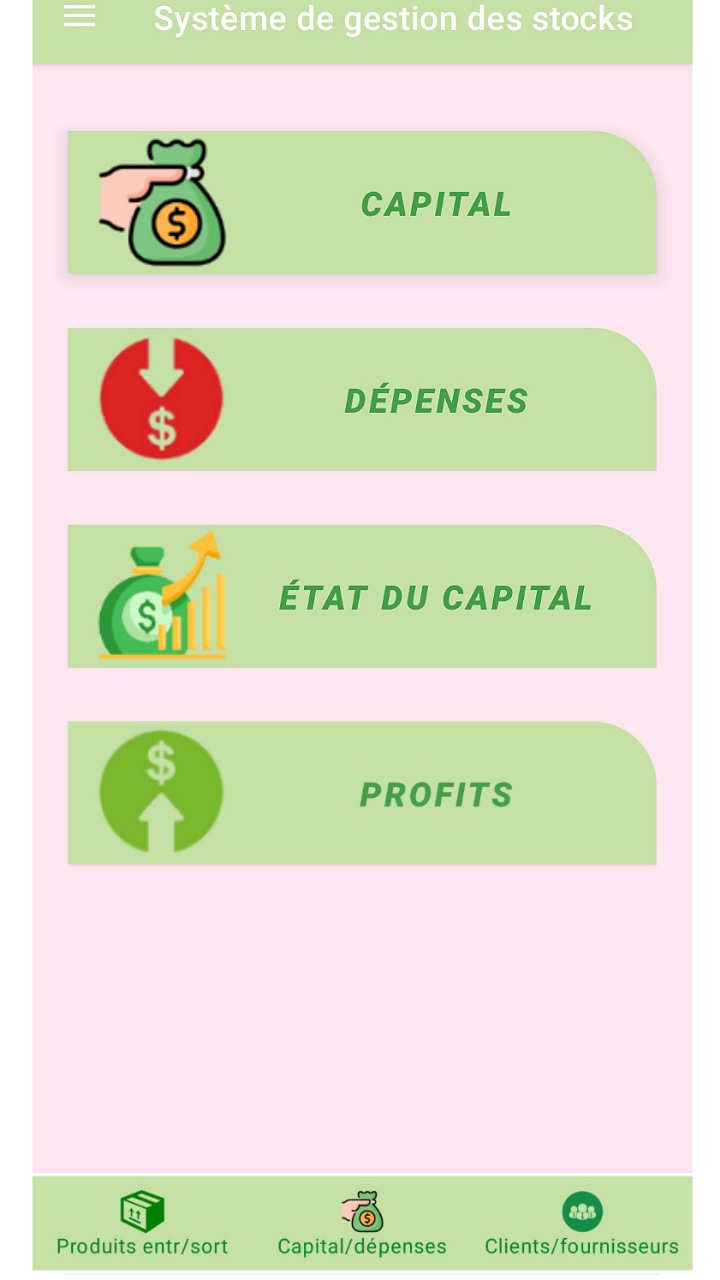Image resolution: width=720 pixels, height=1280 pixels.
Task: Open the CAPITAL card
Action: tap(361, 203)
